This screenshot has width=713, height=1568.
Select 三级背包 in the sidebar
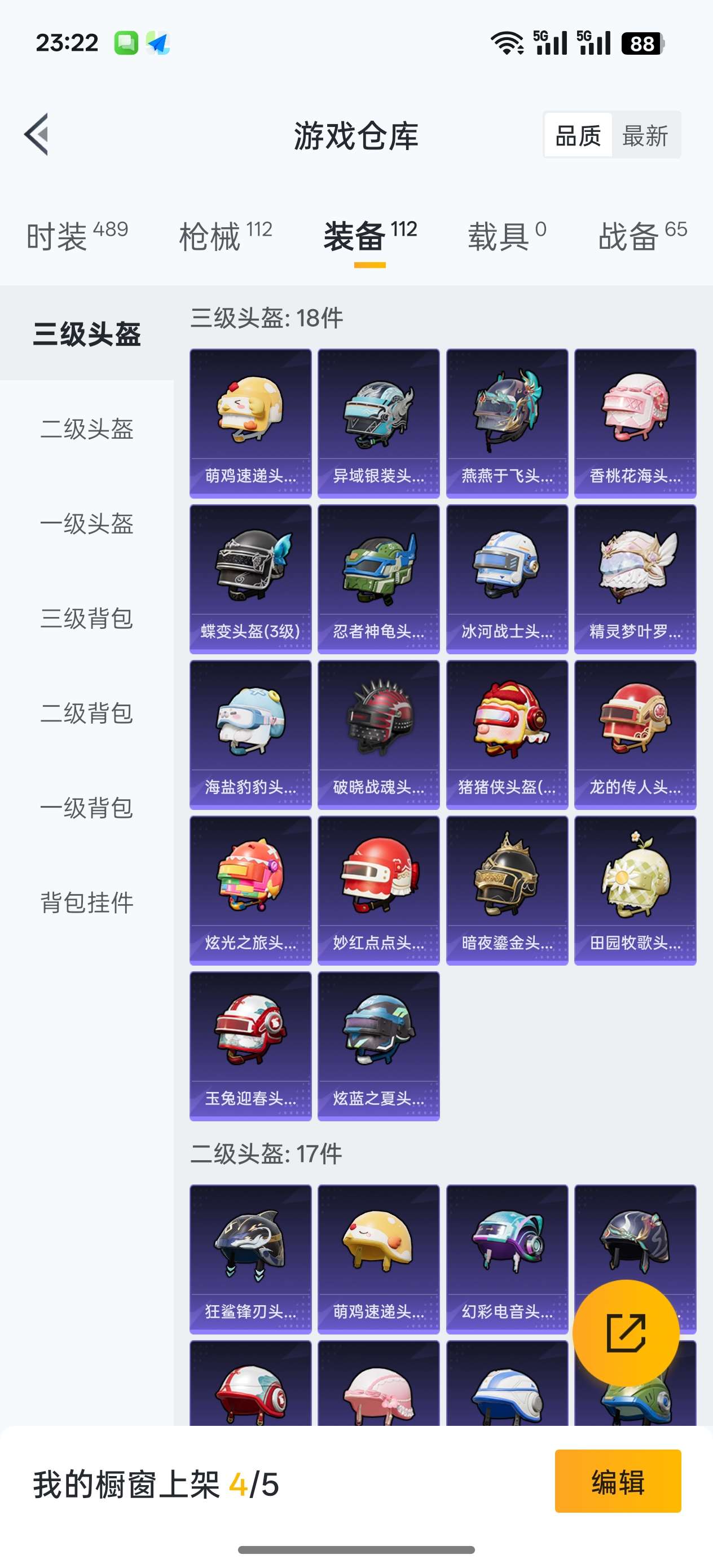click(x=86, y=620)
